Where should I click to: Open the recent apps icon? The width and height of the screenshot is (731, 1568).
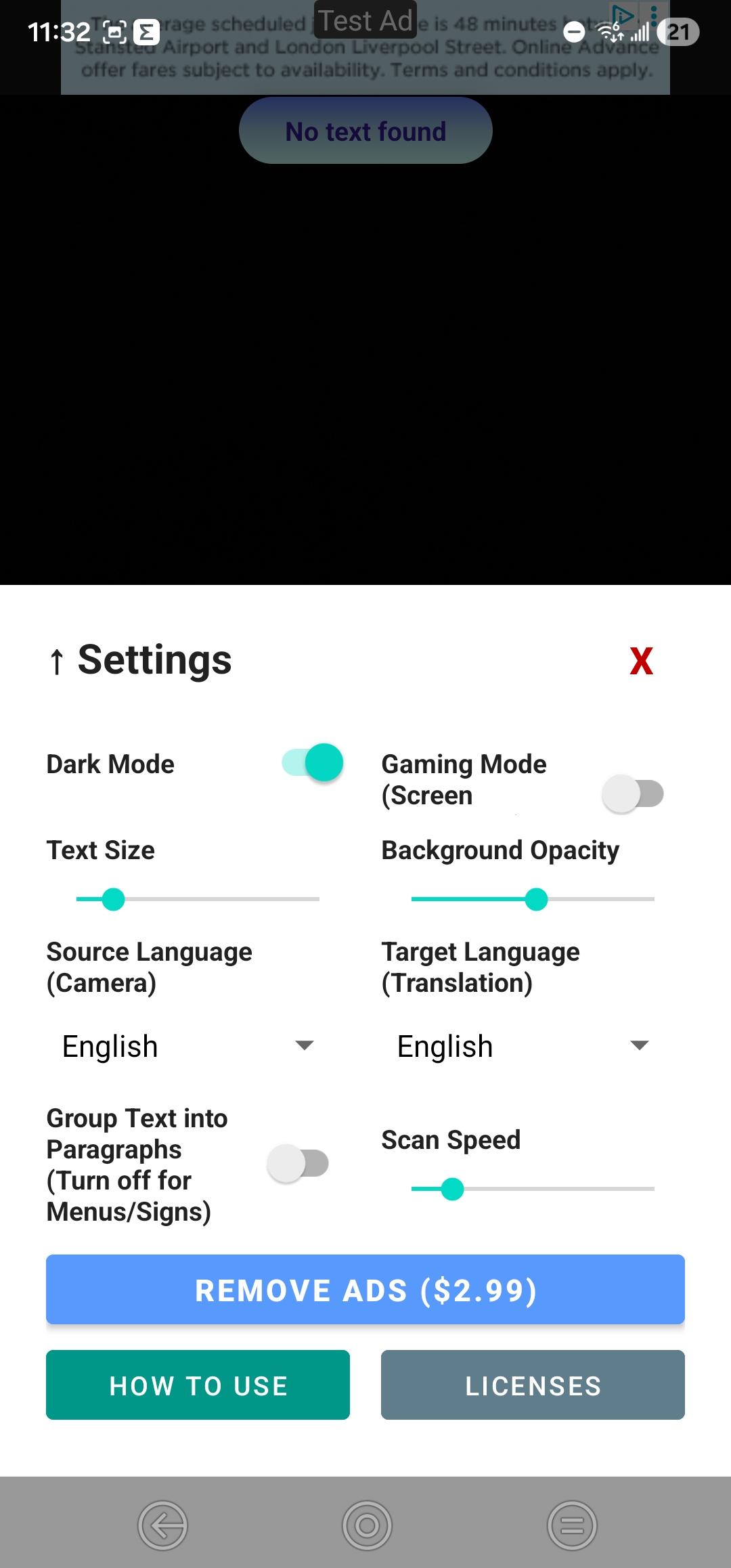(572, 1527)
